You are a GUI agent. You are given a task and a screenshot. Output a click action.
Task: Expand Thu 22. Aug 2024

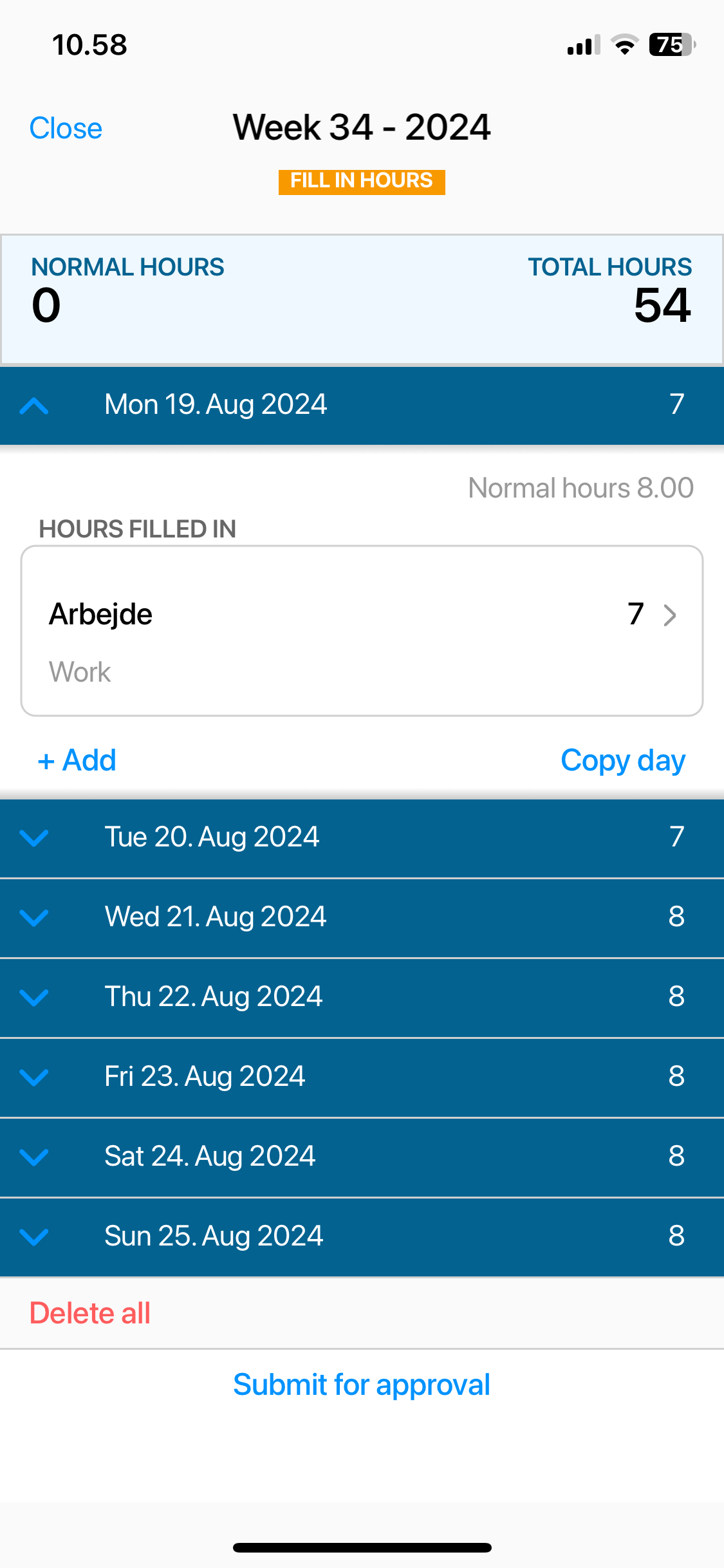click(x=362, y=997)
